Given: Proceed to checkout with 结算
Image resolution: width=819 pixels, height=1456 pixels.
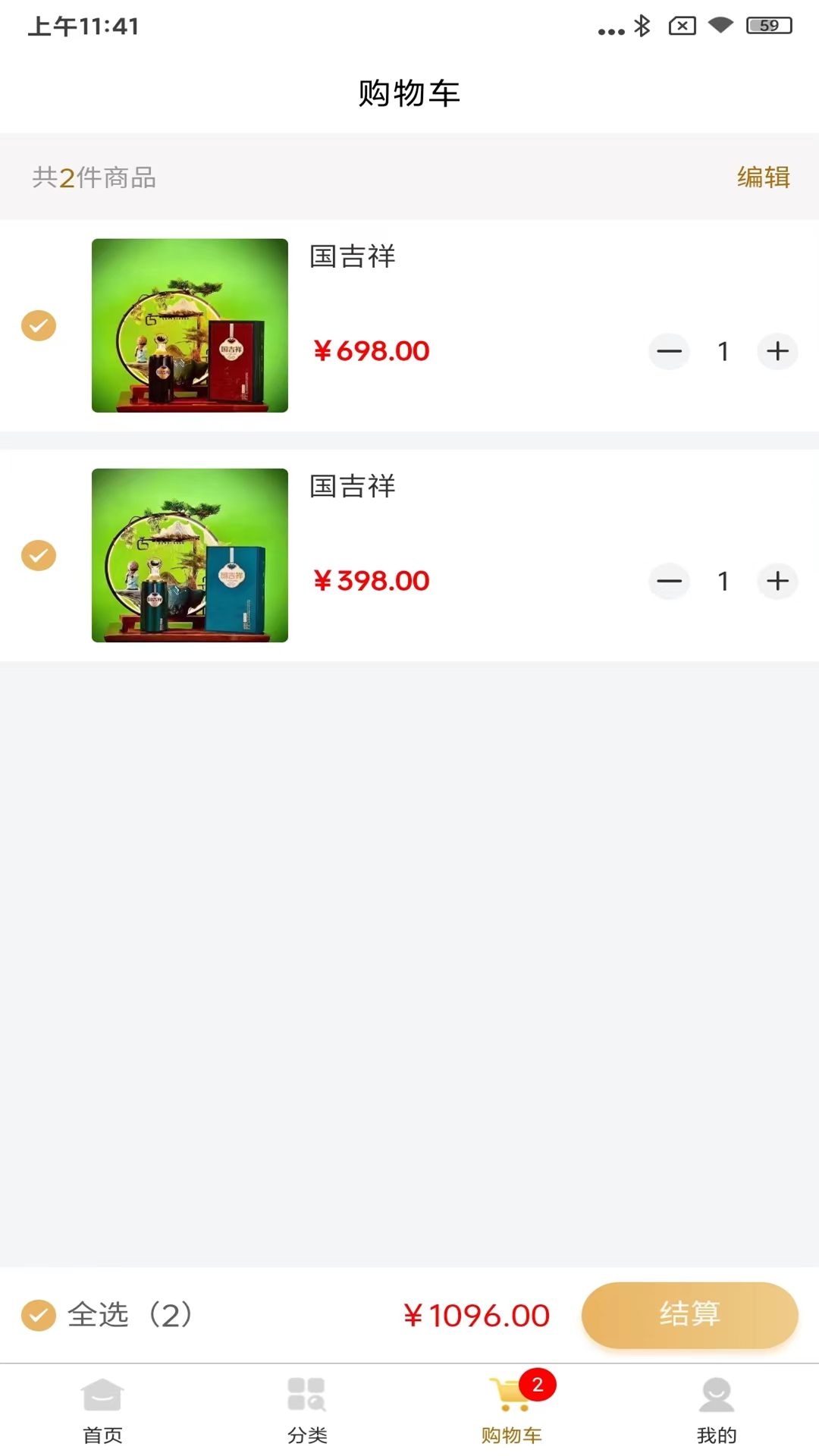Looking at the screenshot, I should (689, 1315).
